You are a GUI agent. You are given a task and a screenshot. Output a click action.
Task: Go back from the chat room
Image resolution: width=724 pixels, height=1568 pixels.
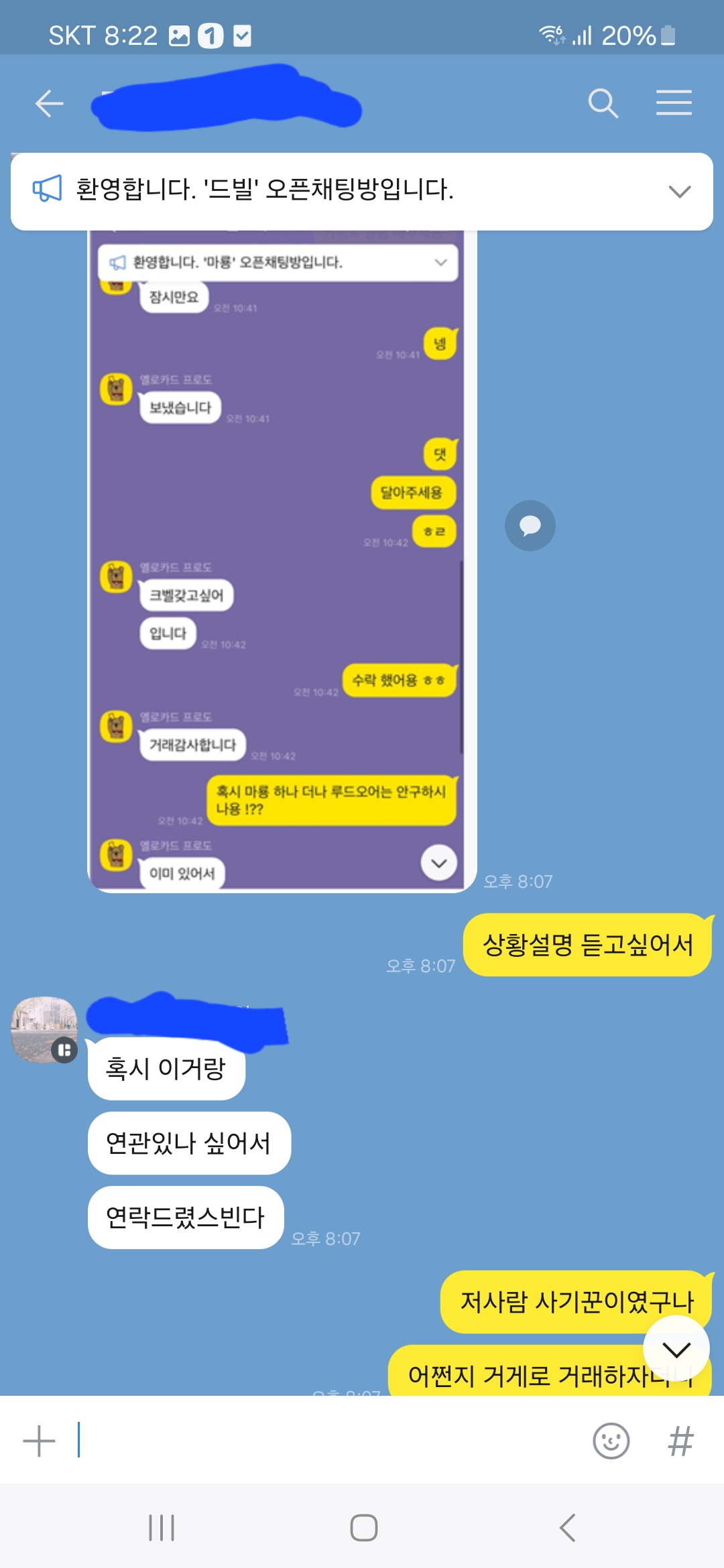pos(49,104)
